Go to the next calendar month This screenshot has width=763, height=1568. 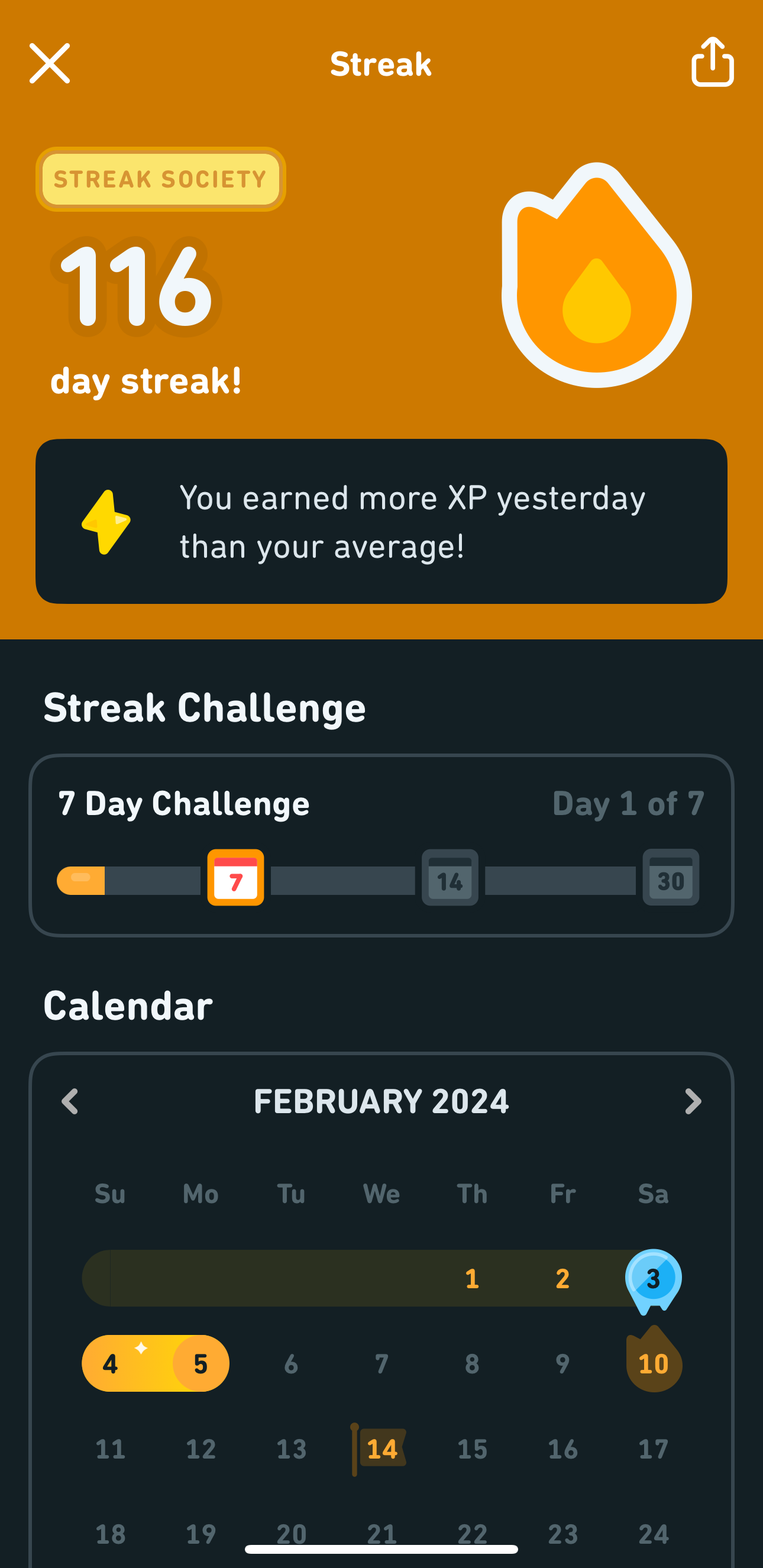[x=693, y=1101]
